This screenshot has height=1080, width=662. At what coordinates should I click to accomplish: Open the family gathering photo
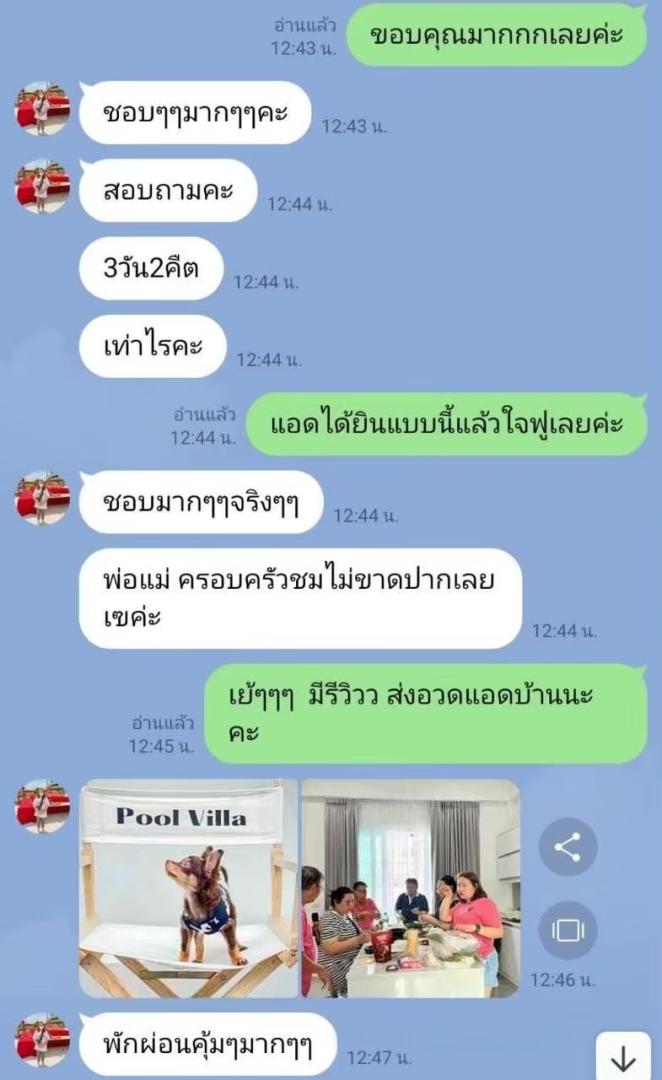(x=411, y=888)
